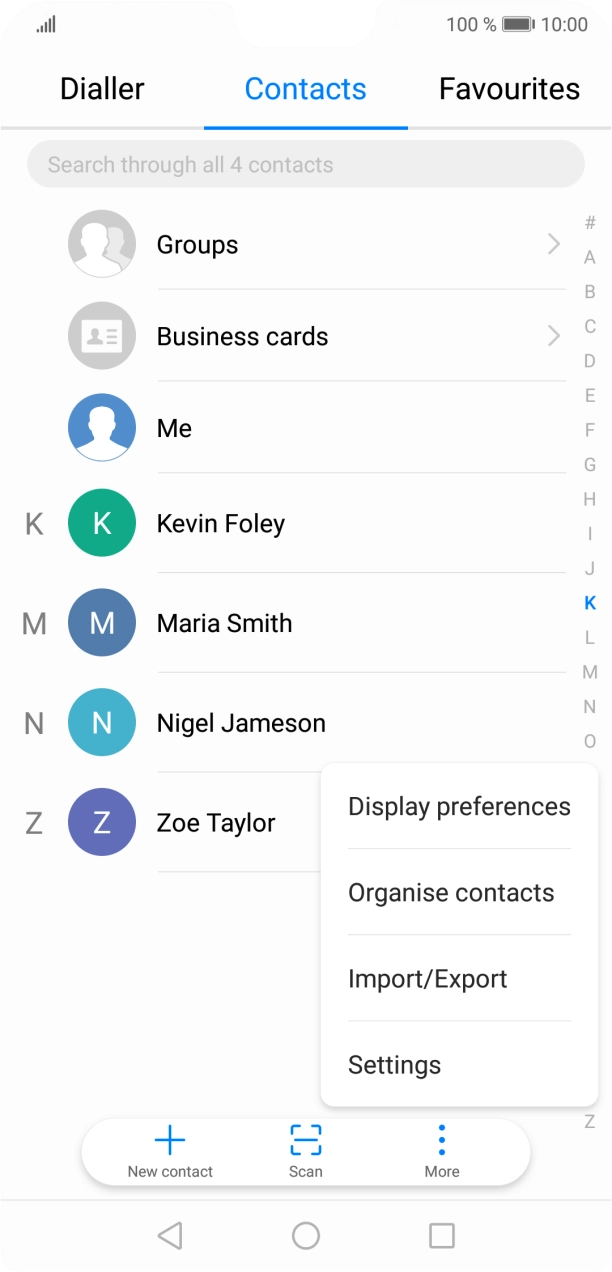Tap the system home button
The height and width of the screenshot is (1272, 612).
click(x=306, y=1236)
